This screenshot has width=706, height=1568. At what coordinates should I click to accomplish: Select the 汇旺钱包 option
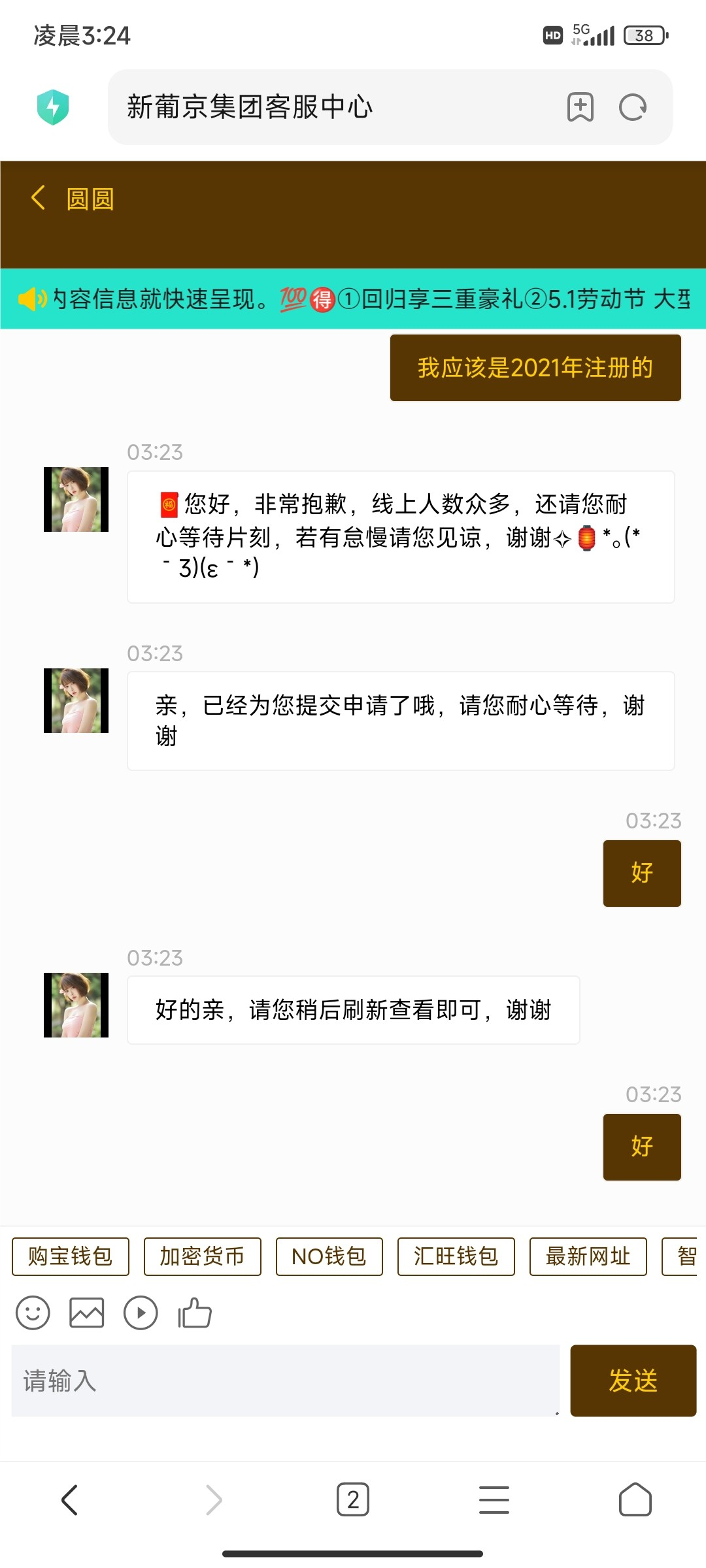pos(456,1256)
